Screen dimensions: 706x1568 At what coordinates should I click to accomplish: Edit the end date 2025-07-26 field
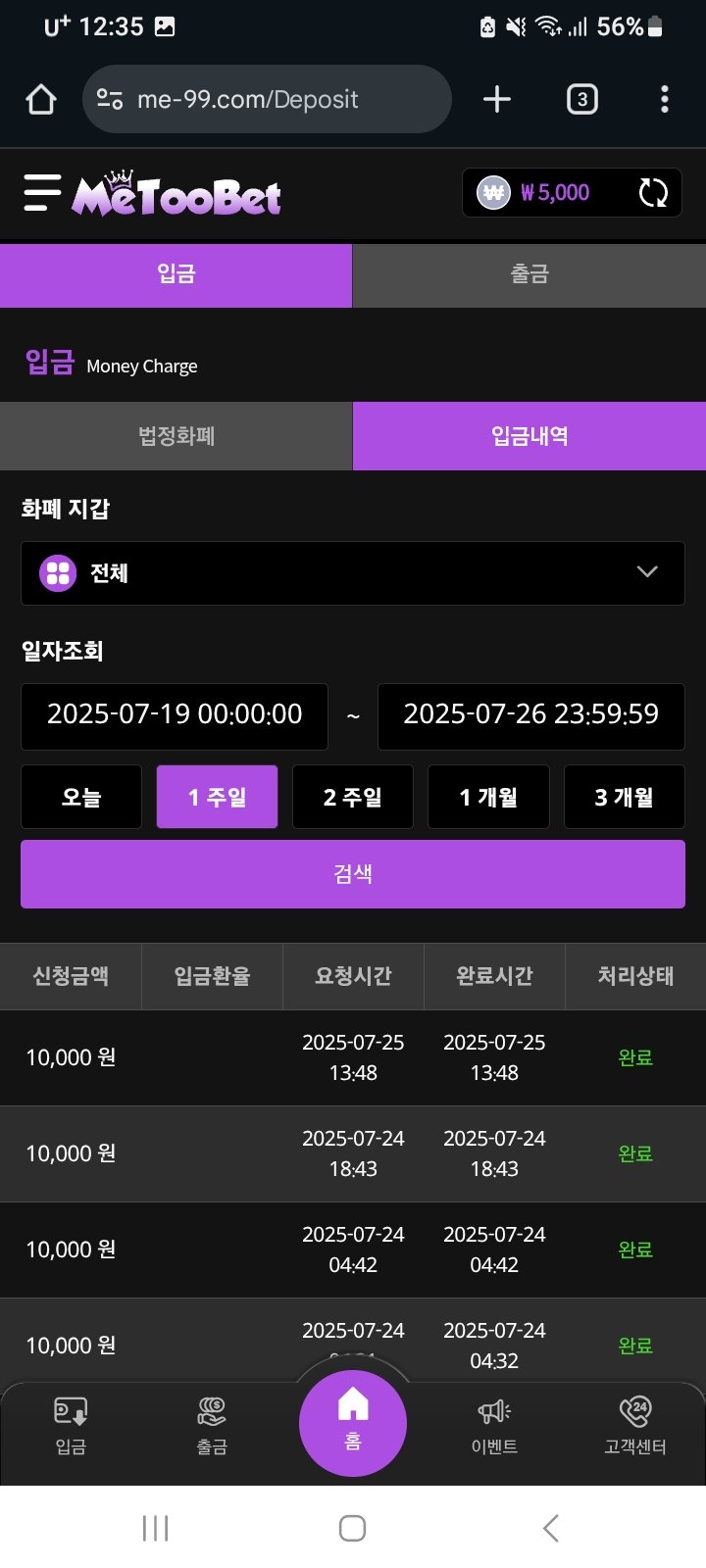tap(530, 715)
